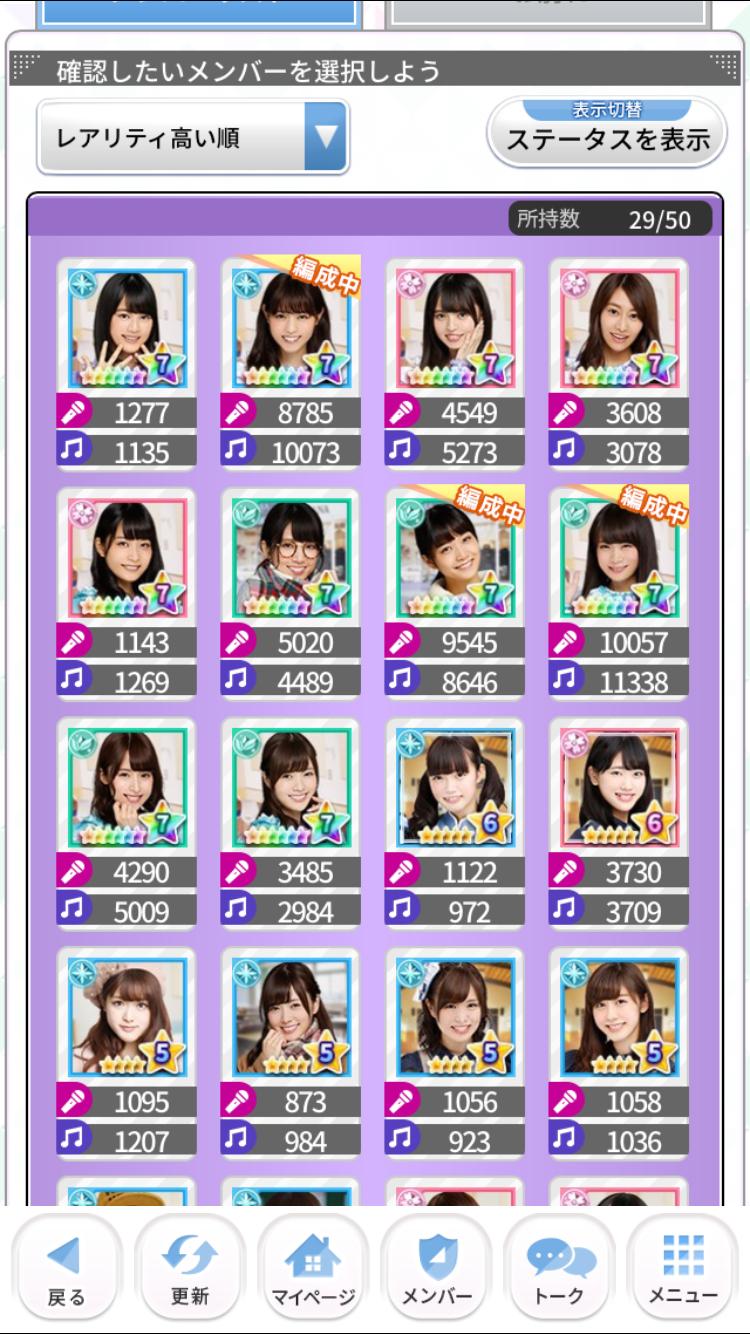
Task: Go back with the 戻る button
Action: [66, 1268]
